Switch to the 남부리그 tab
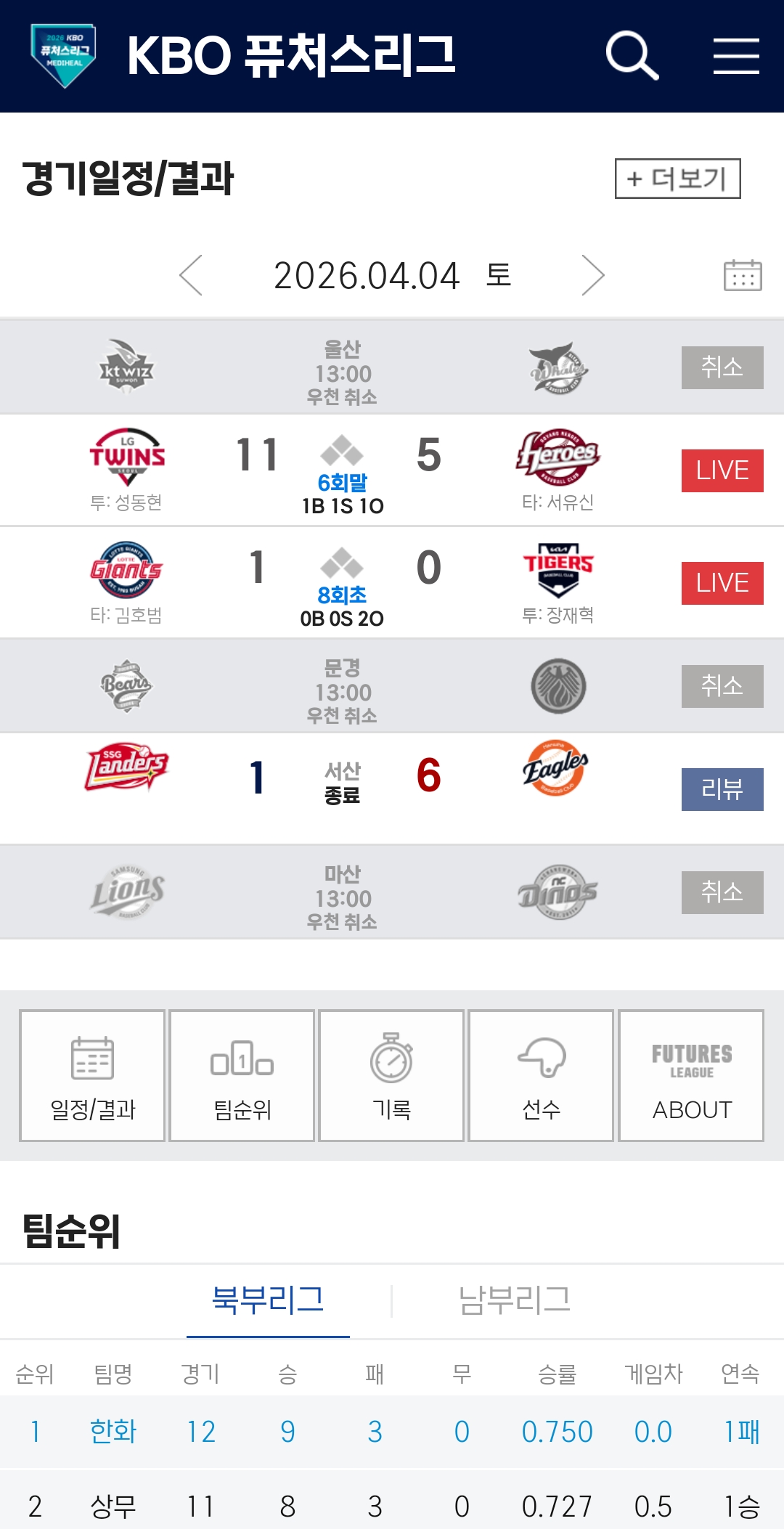 [x=514, y=1300]
